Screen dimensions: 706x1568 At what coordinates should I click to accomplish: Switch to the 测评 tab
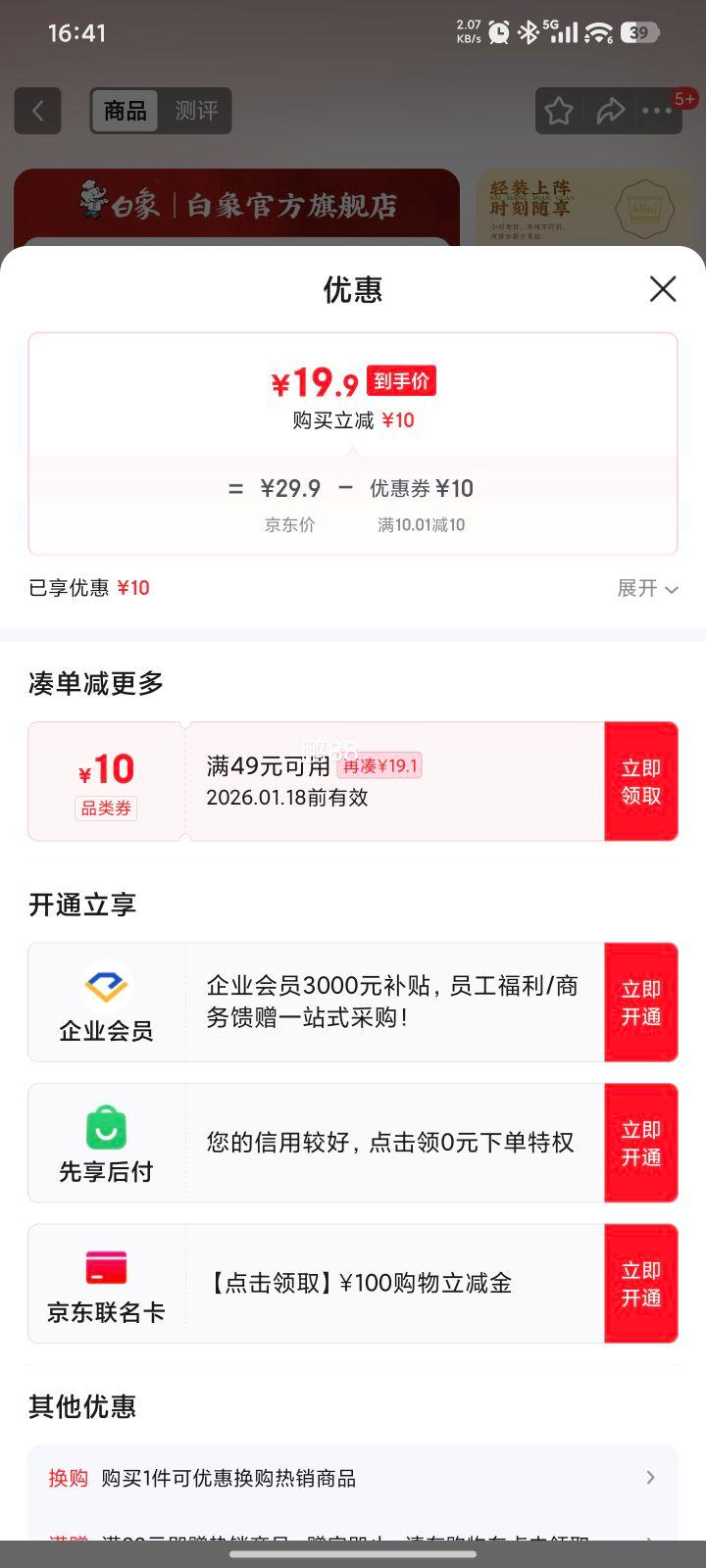point(196,111)
